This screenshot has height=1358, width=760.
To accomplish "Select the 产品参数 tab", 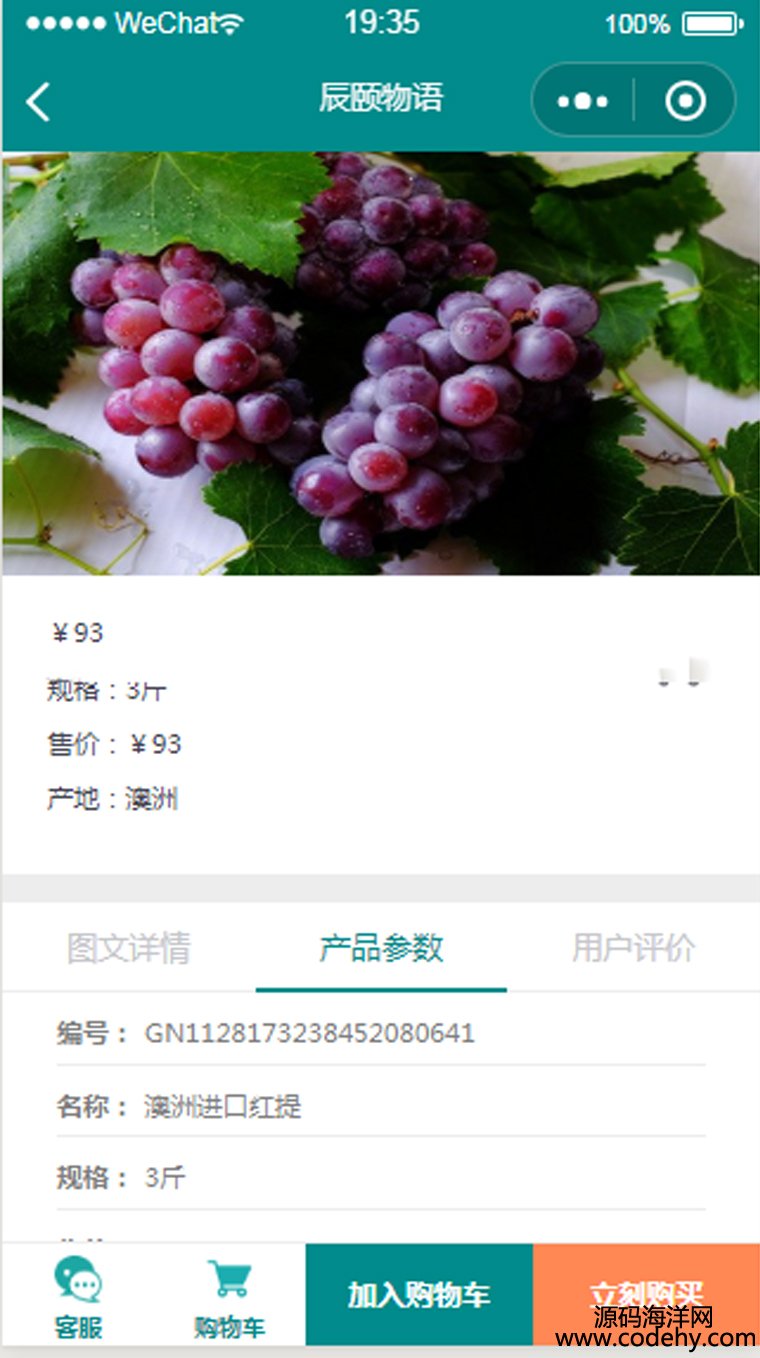I will tap(381, 948).
